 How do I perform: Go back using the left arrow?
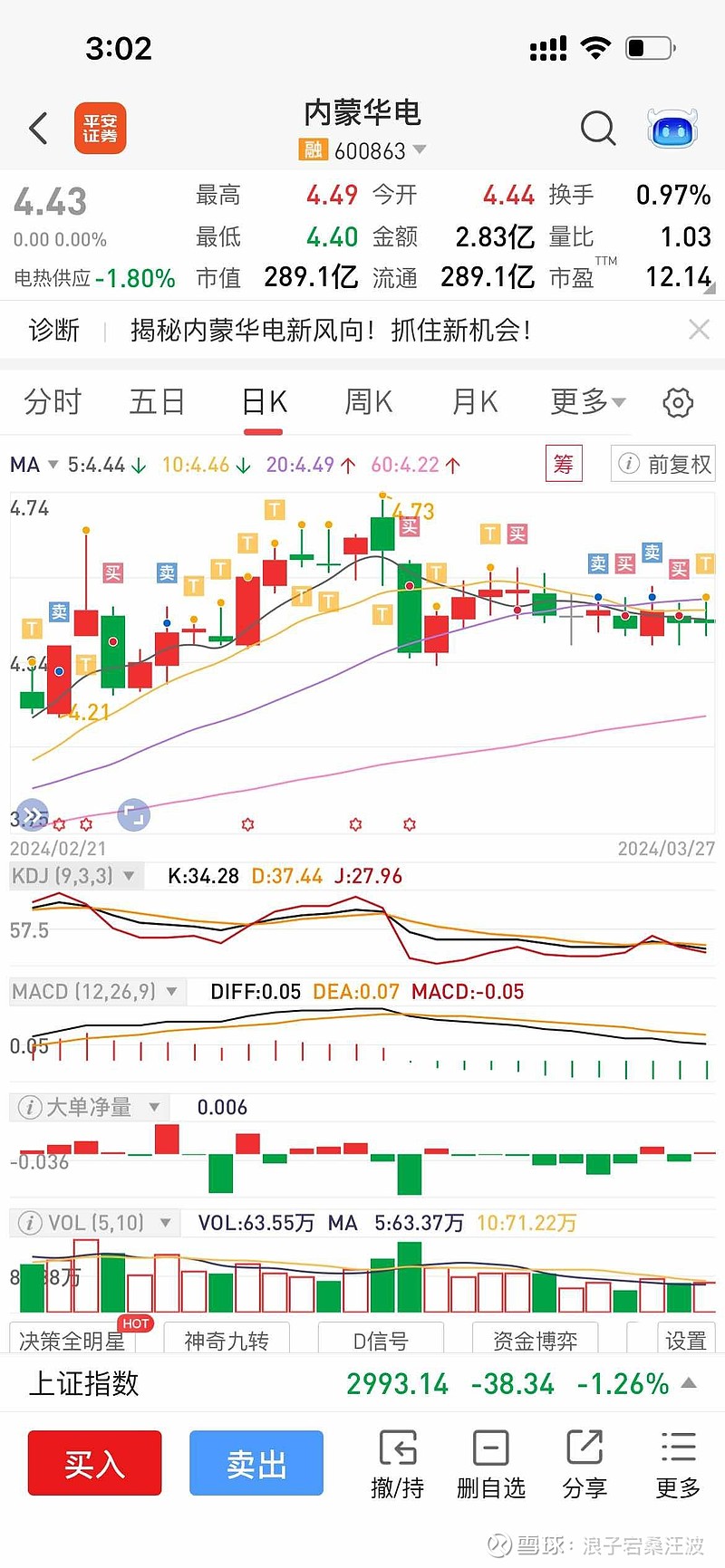(x=38, y=129)
